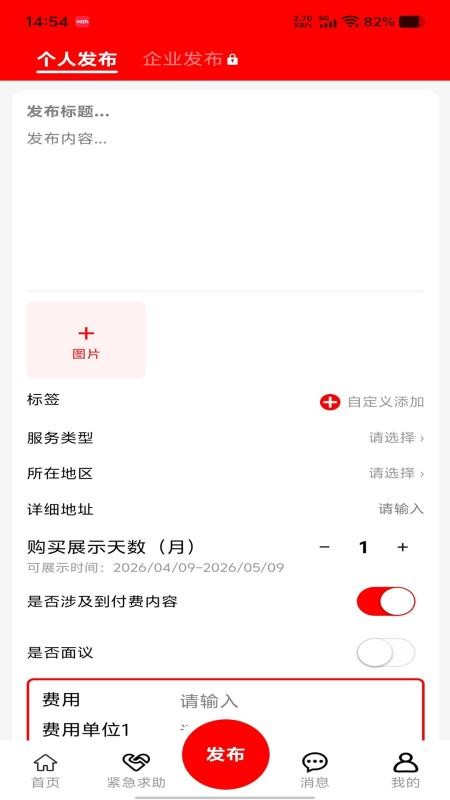Increase display months with plus button
Image resolution: width=450 pixels, height=800 pixels.
[x=403, y=547]
